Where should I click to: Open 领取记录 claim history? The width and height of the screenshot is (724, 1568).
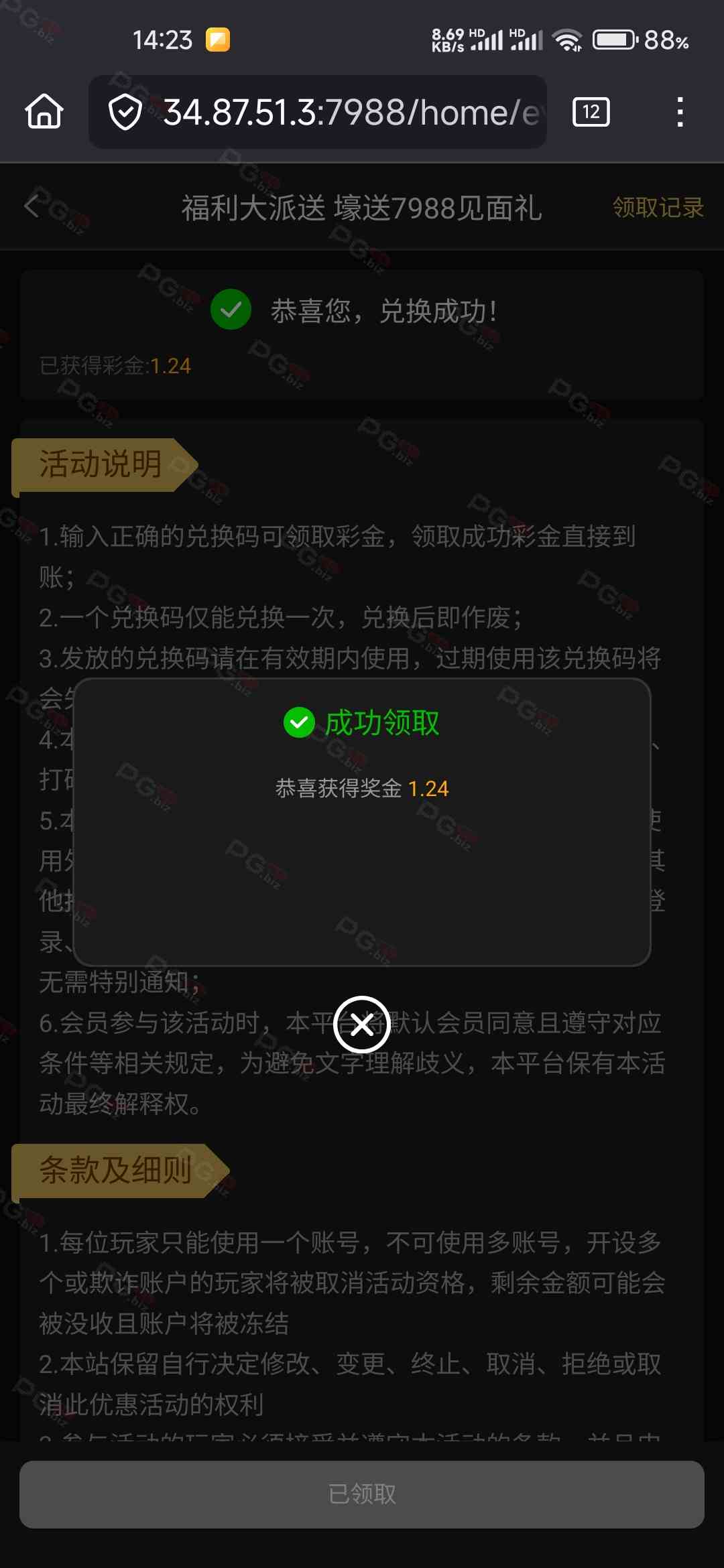point(658,208)
